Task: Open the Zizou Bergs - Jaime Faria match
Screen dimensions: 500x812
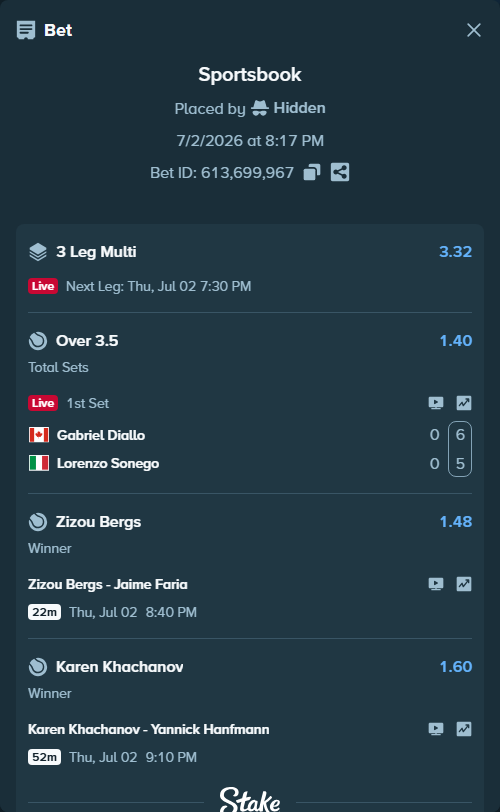Action: pos(108,584)
